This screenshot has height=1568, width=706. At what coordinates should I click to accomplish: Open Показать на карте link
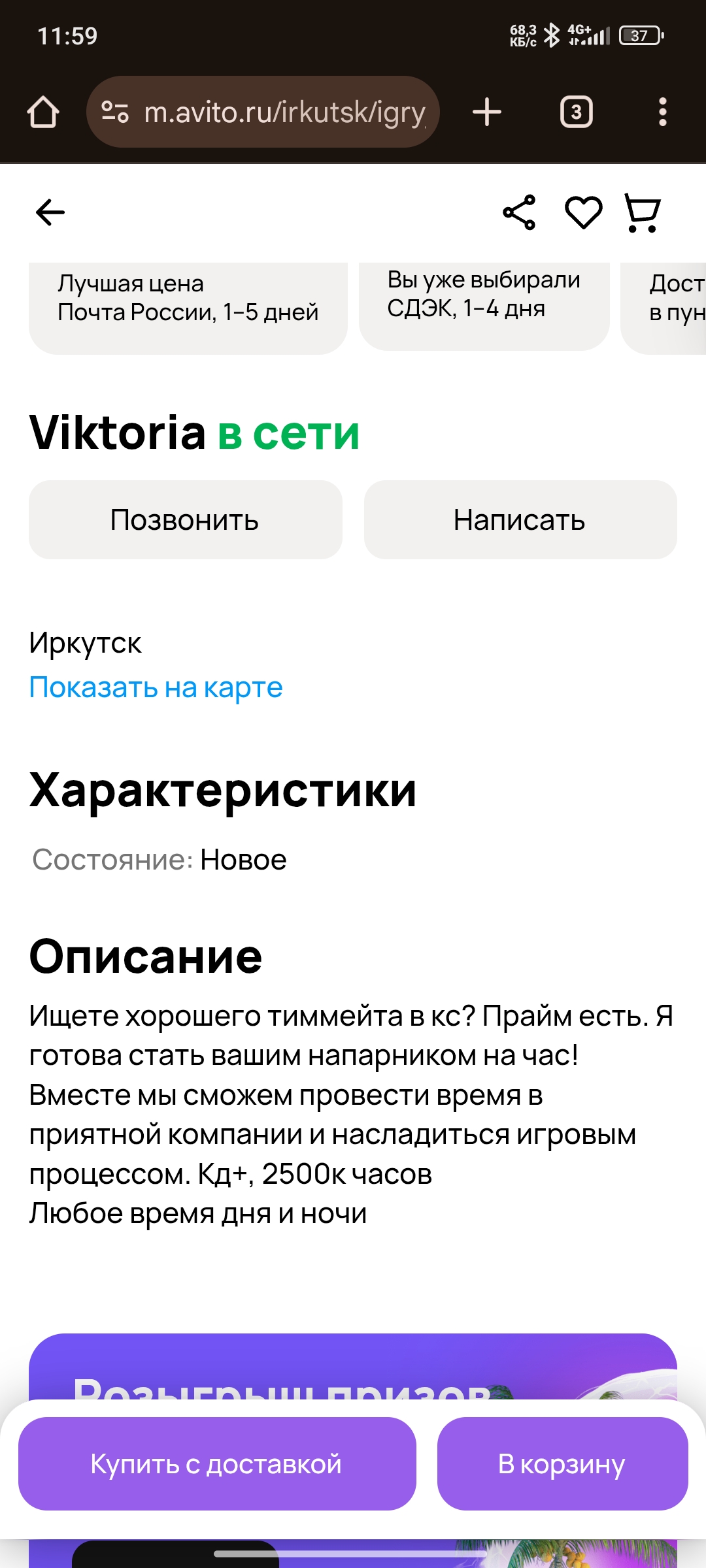click(x=156, y=687)
